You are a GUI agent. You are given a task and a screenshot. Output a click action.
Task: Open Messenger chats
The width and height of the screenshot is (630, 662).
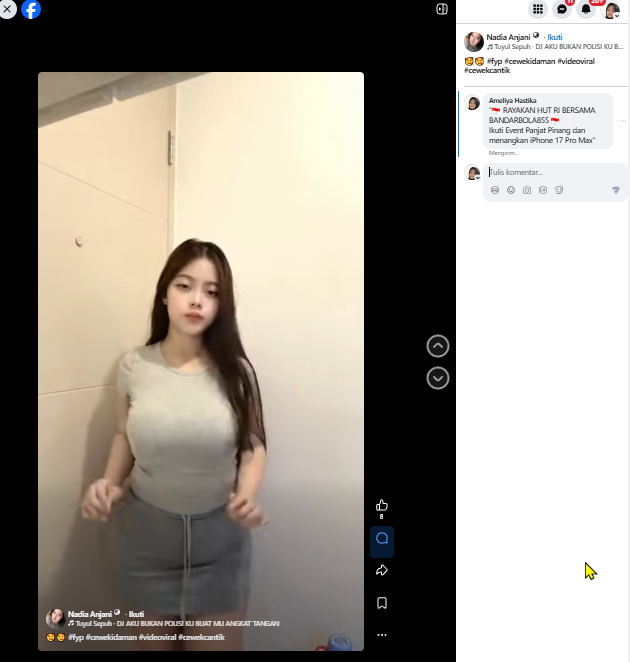[x=562, y=9]
